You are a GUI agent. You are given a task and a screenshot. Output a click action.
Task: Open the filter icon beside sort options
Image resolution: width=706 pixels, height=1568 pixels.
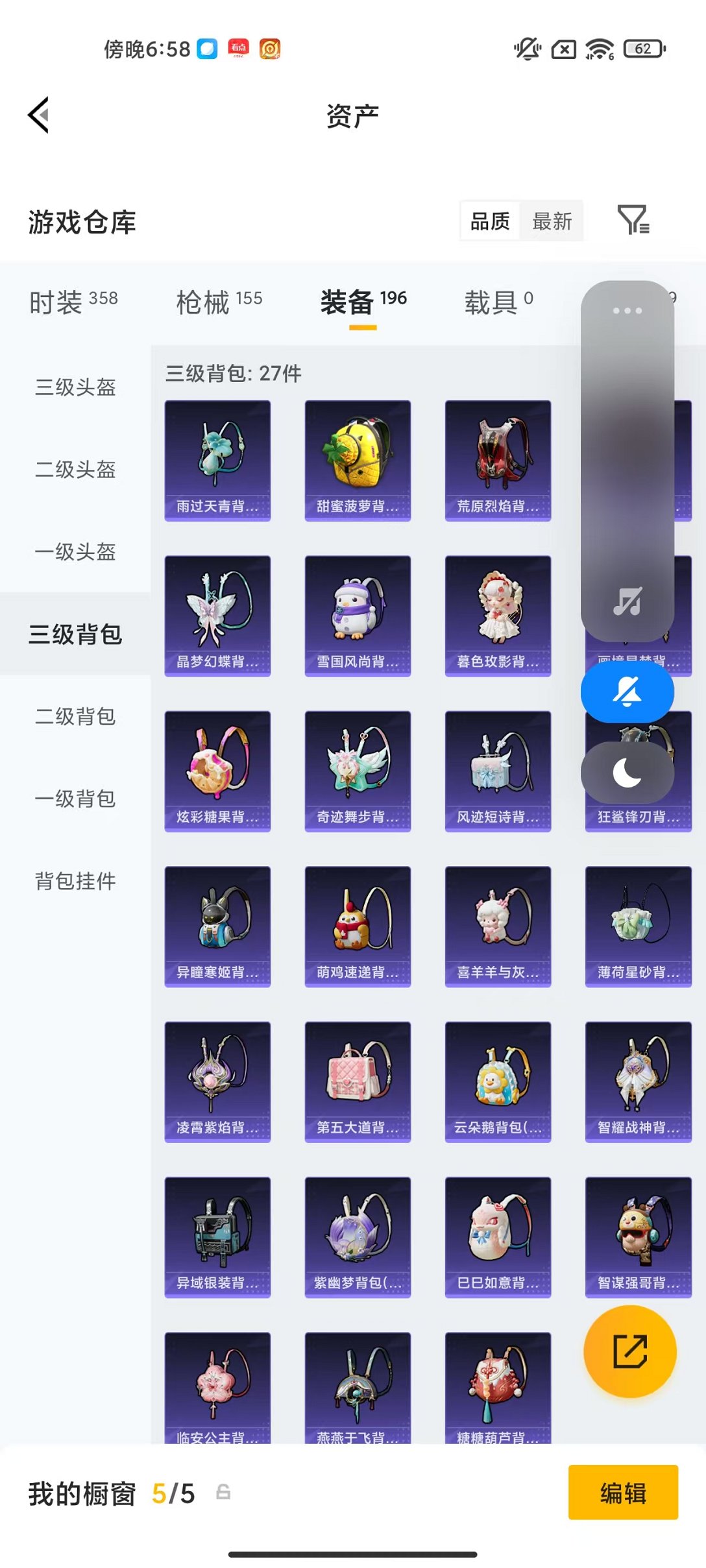tap(634, 221)
